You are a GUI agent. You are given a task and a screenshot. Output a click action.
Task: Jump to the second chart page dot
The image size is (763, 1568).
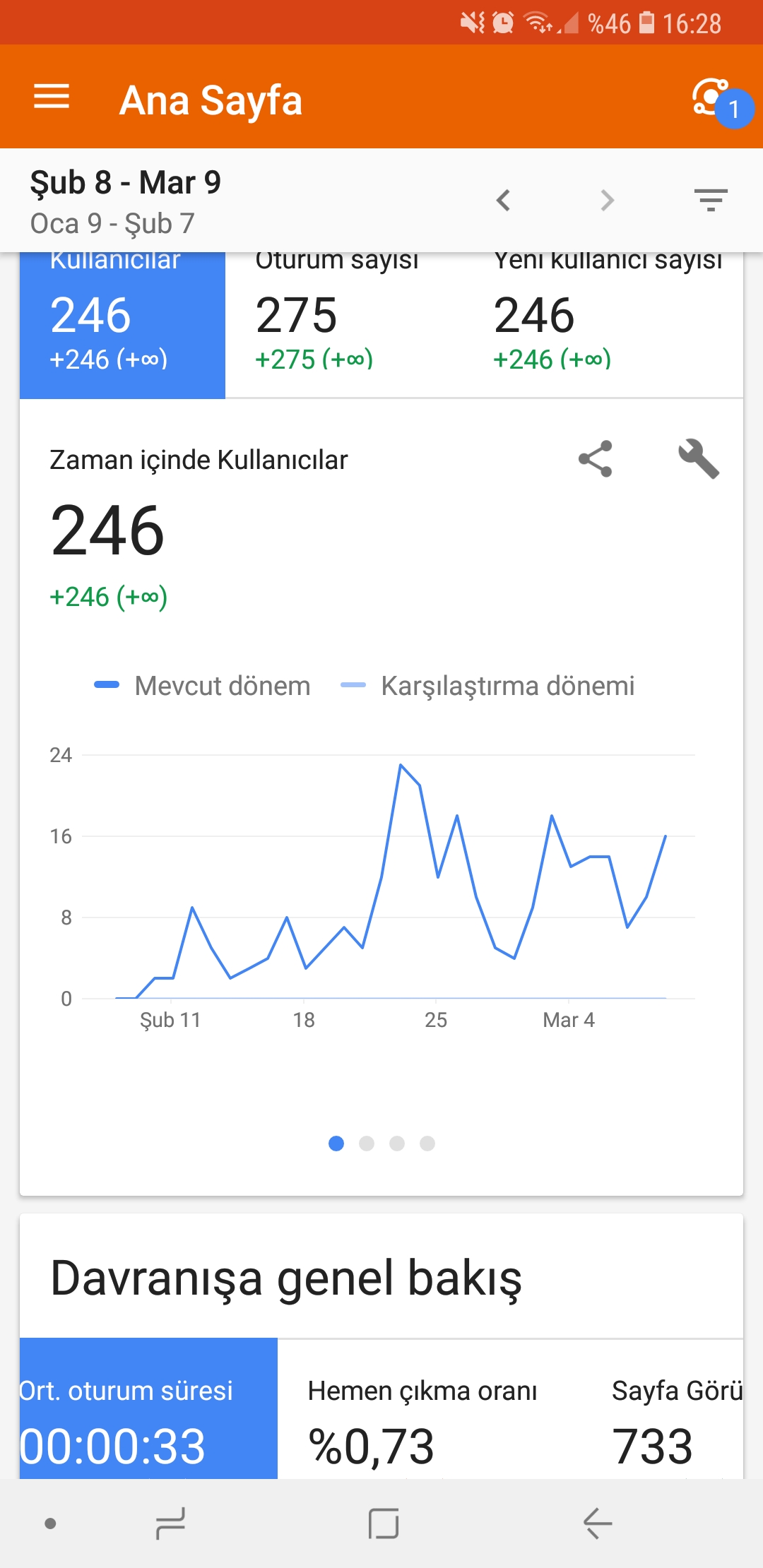click(x=367, y=1144)
